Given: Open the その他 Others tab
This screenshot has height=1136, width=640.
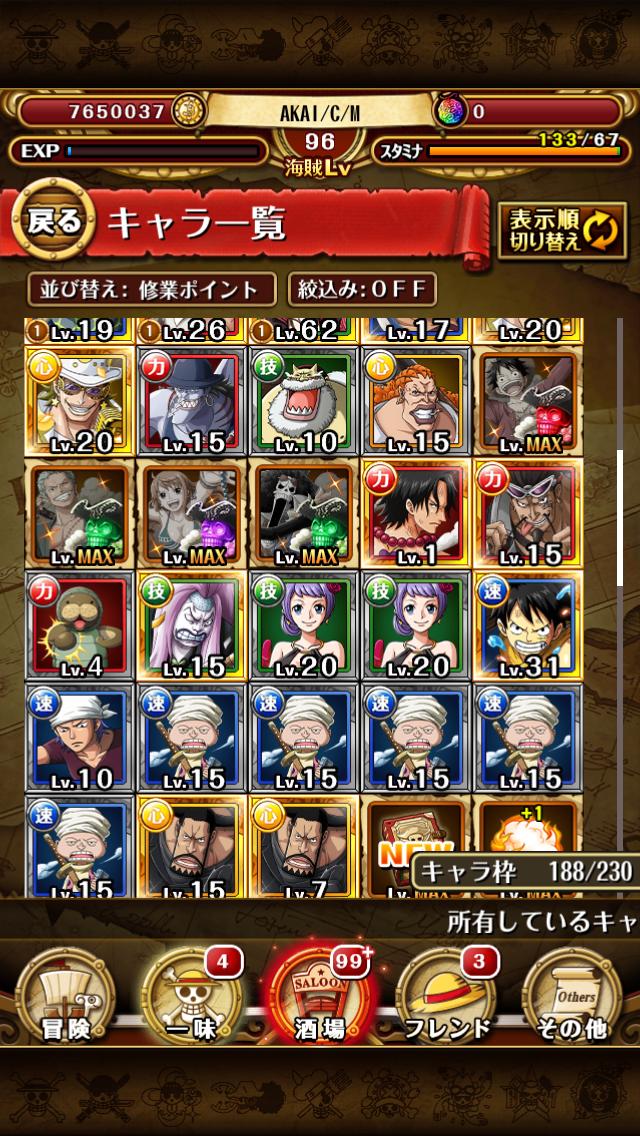Looking at the screenshot, I should tap(575, 995).
